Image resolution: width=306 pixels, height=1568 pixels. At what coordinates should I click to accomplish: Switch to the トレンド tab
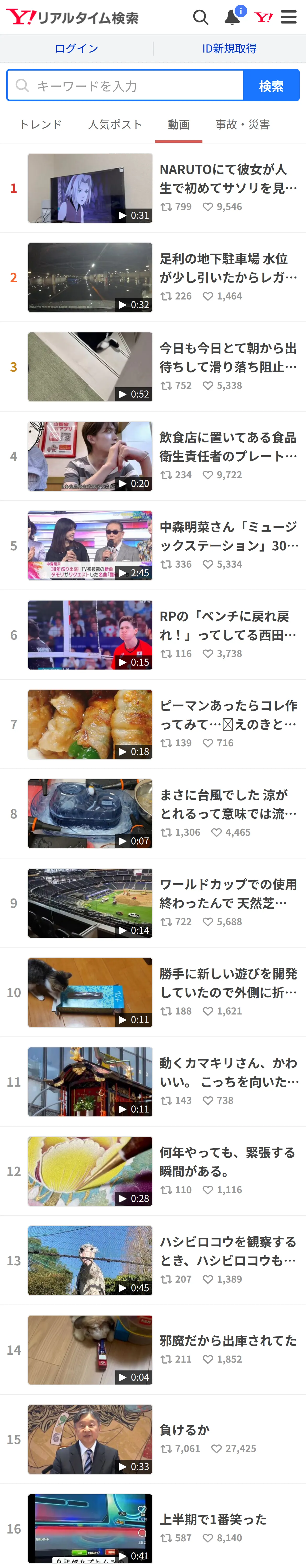click(x=40, y=125)
